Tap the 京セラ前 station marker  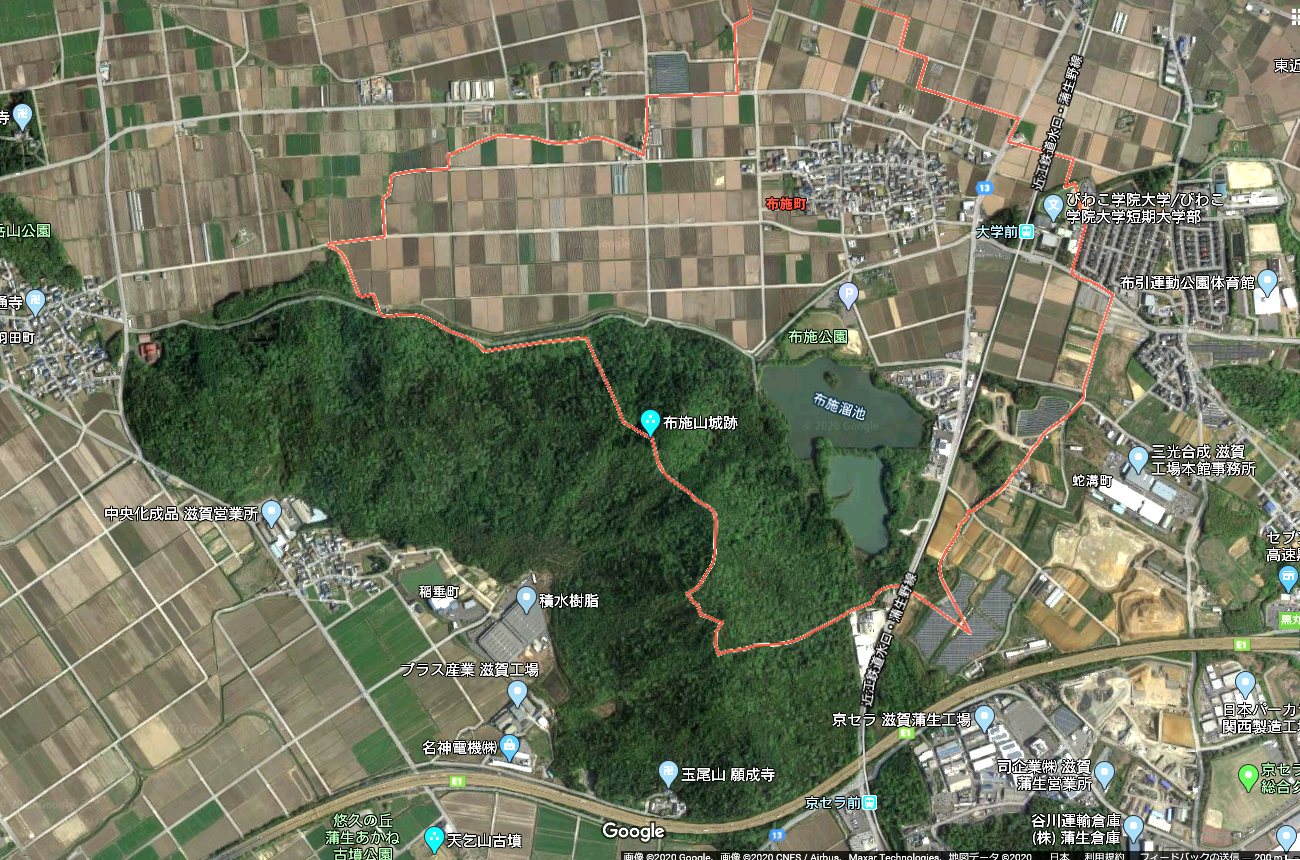tap(870, 802)
